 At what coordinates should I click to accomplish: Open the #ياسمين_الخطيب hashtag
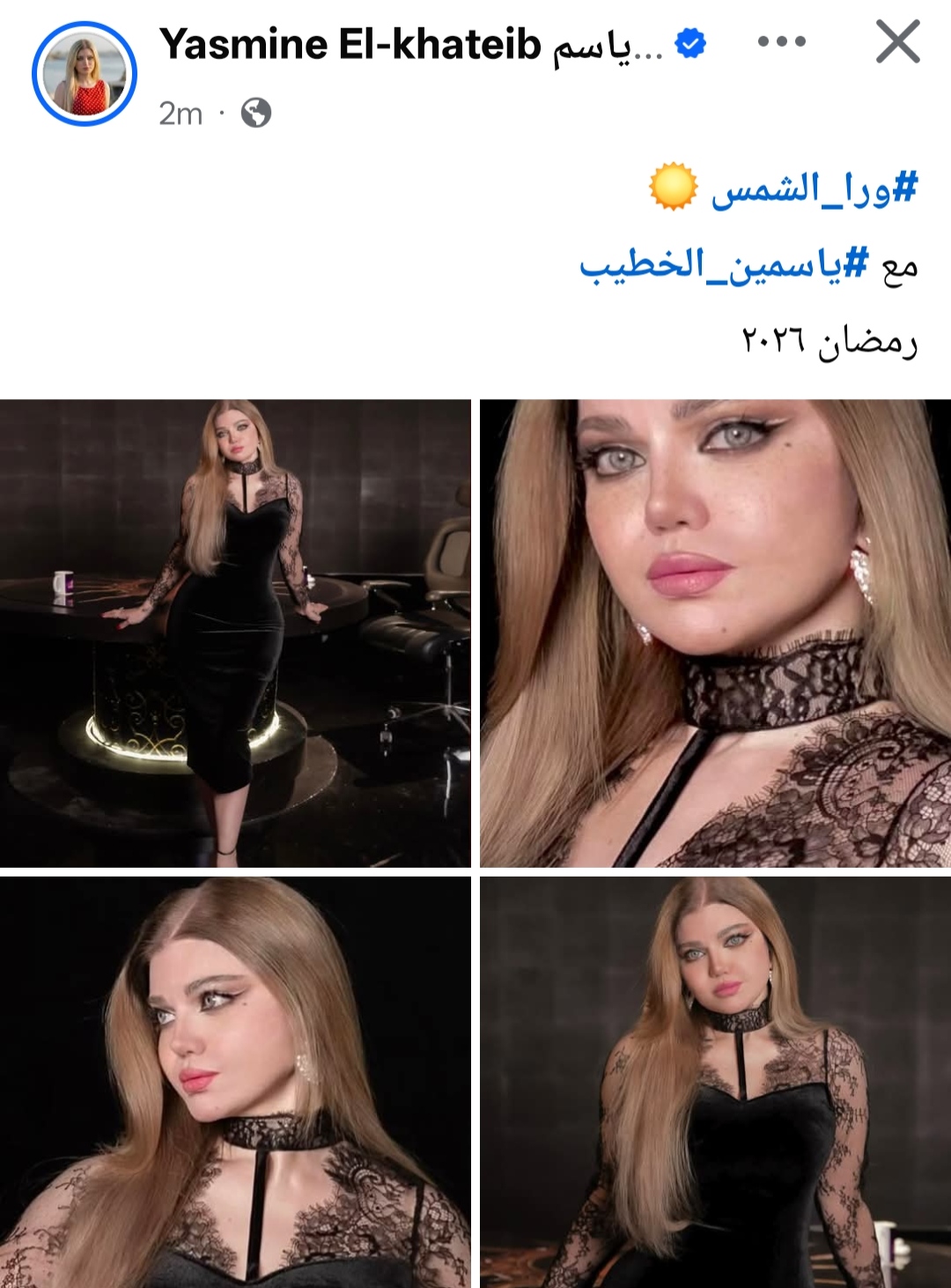[724, 265]
